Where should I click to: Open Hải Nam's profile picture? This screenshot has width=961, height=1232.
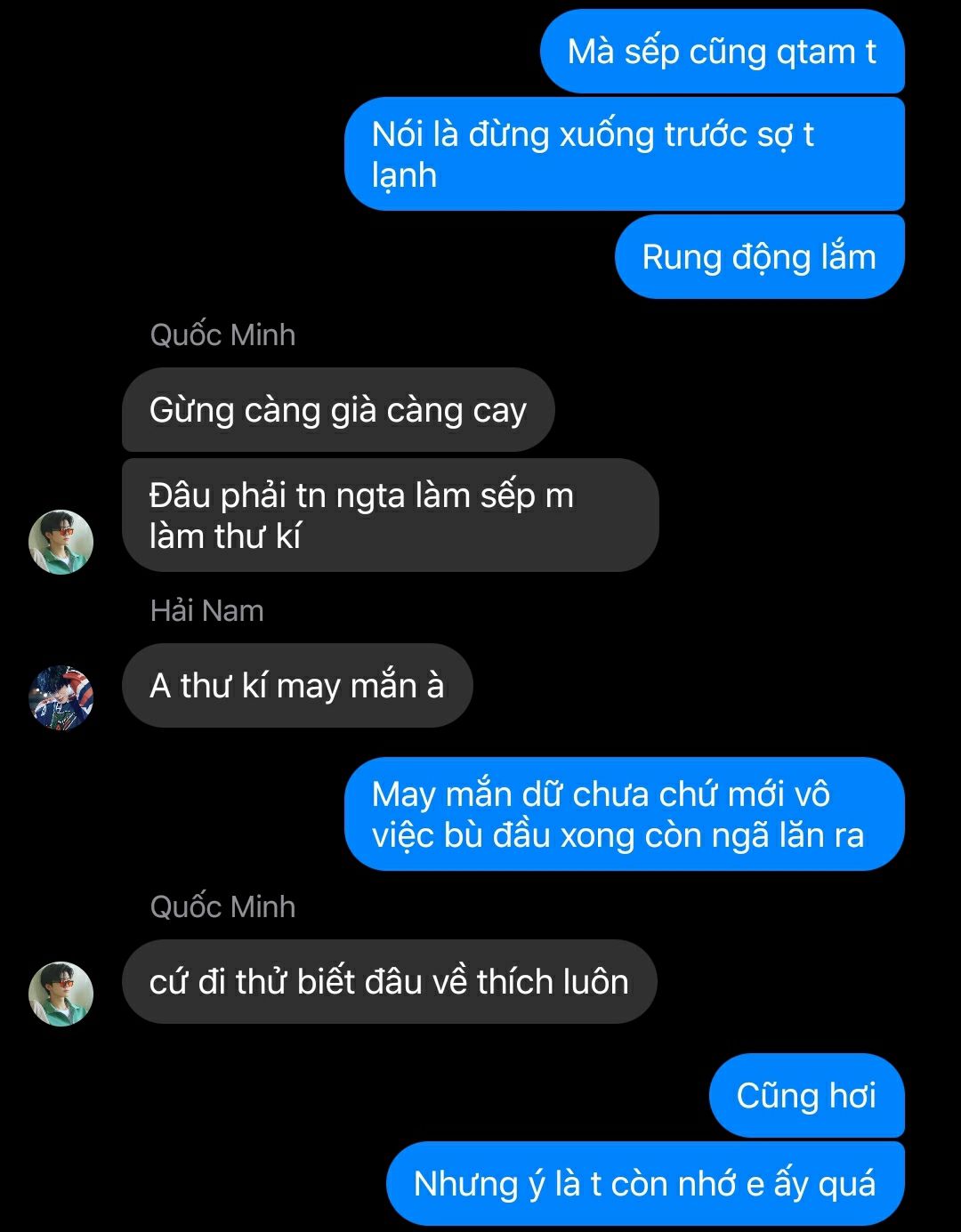click(x=61, y=697)
